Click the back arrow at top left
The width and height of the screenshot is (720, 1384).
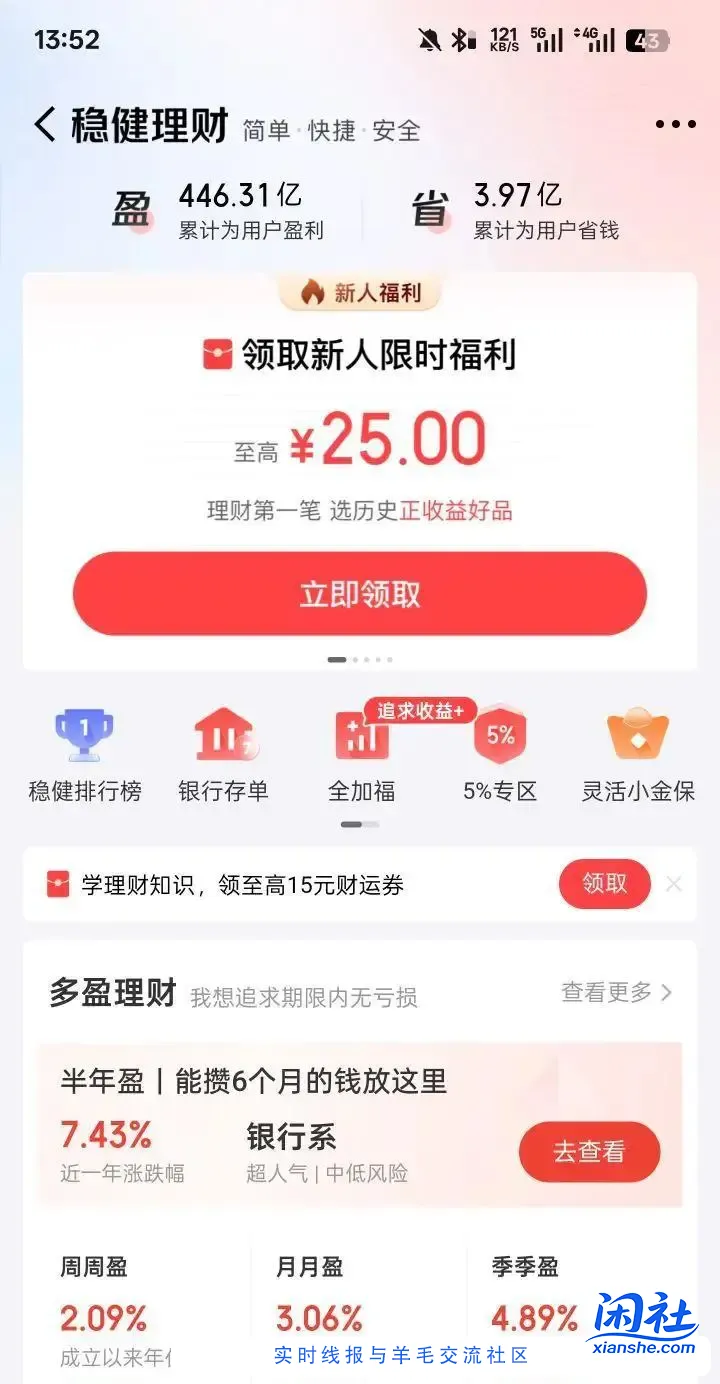(42, 123)
